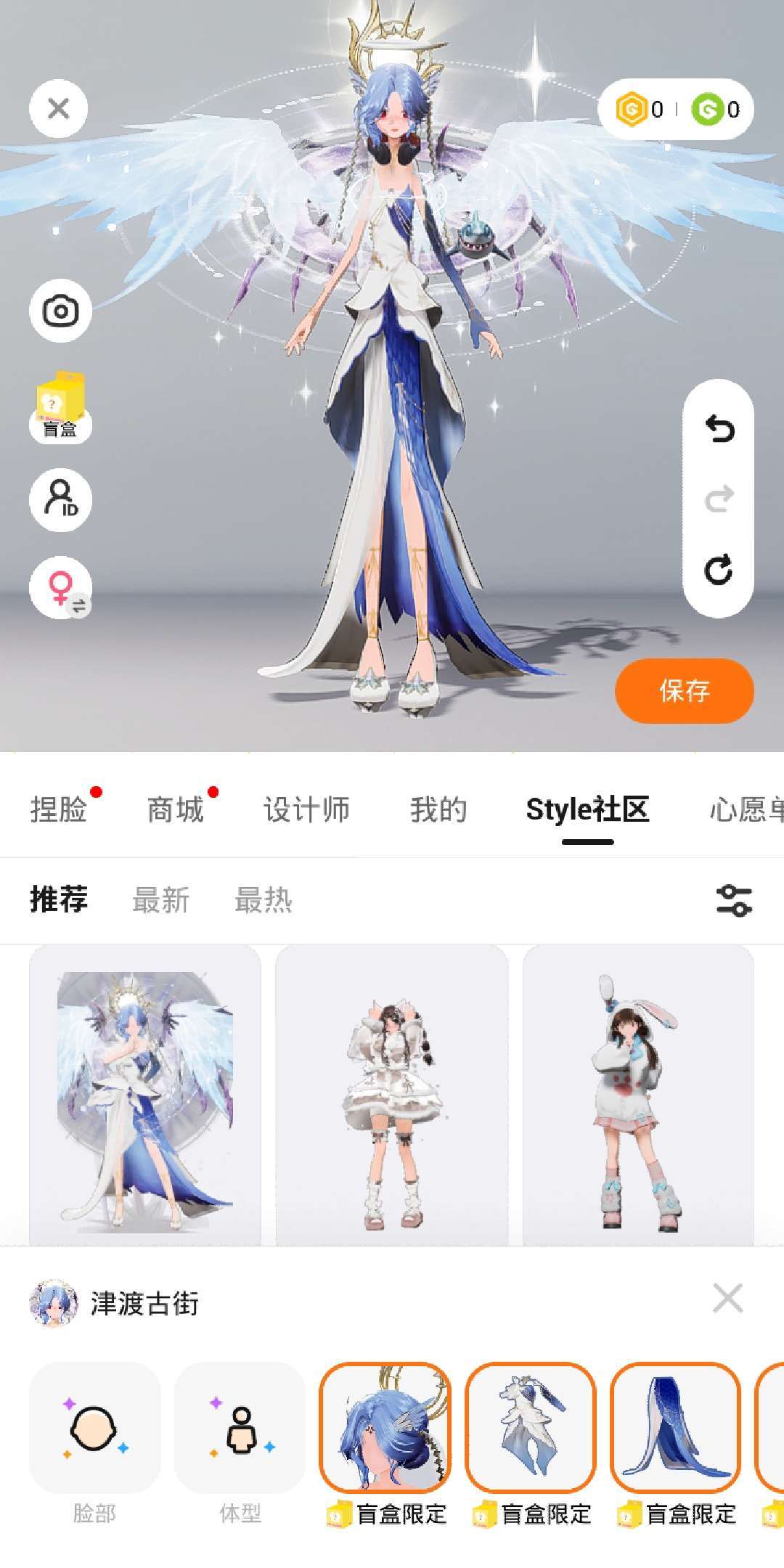Select the 我的 tab
Screen dimensions: 784x1568
click(x=438, y=809)
